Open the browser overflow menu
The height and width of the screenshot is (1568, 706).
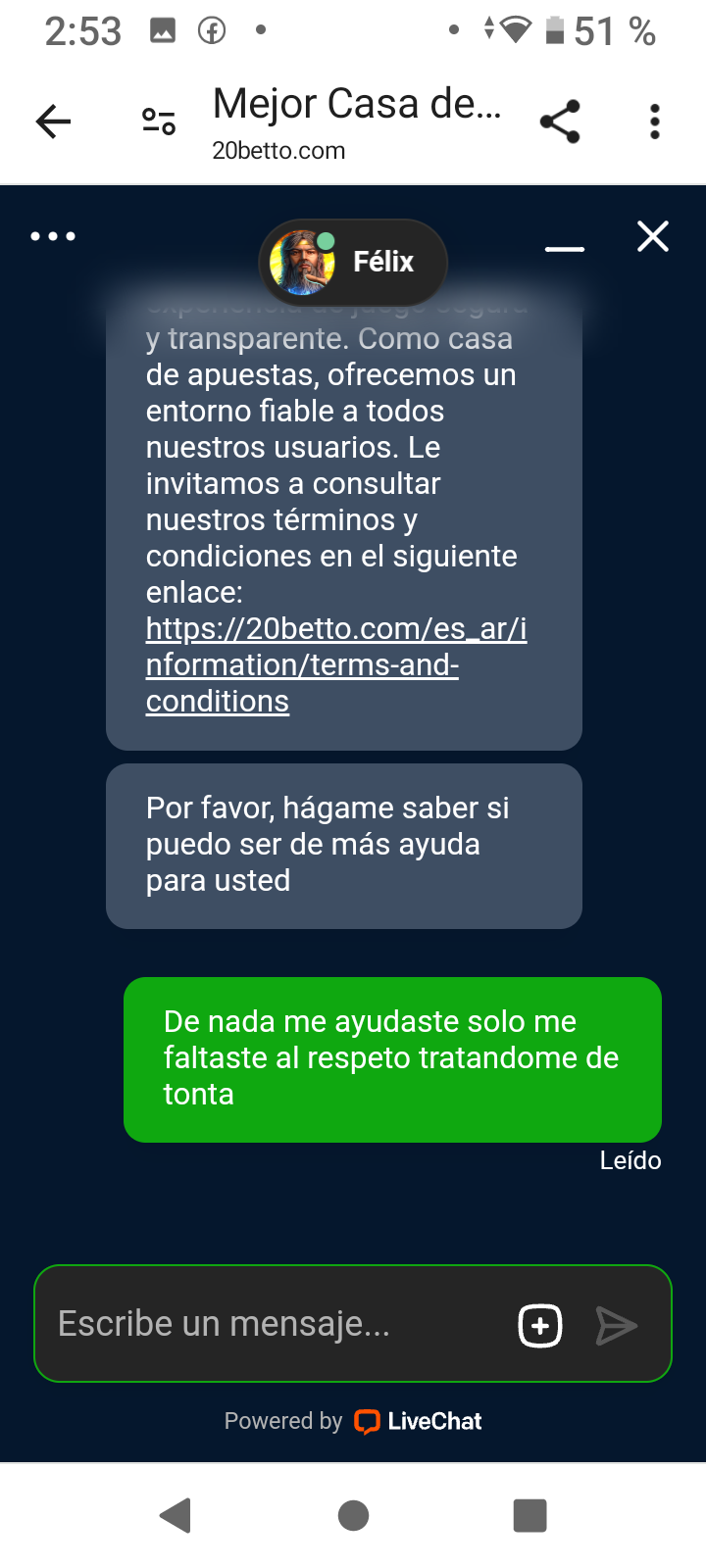(x=655, y=122)
